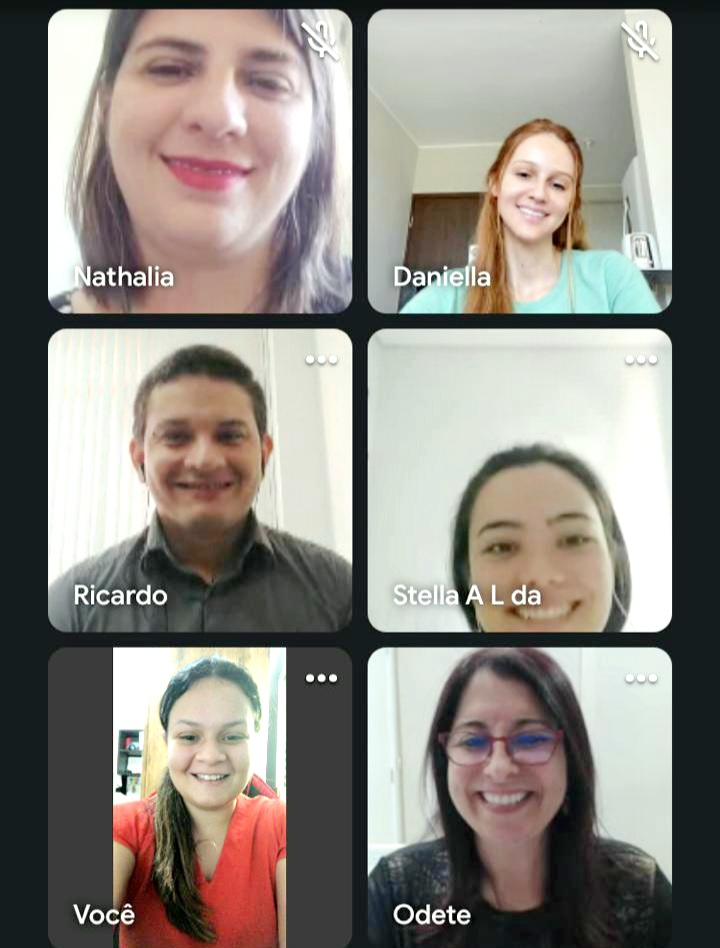This screenshot has height=948, width=720.
Task: Open options for Ricardo's video tile
Action: coord(321,360)
